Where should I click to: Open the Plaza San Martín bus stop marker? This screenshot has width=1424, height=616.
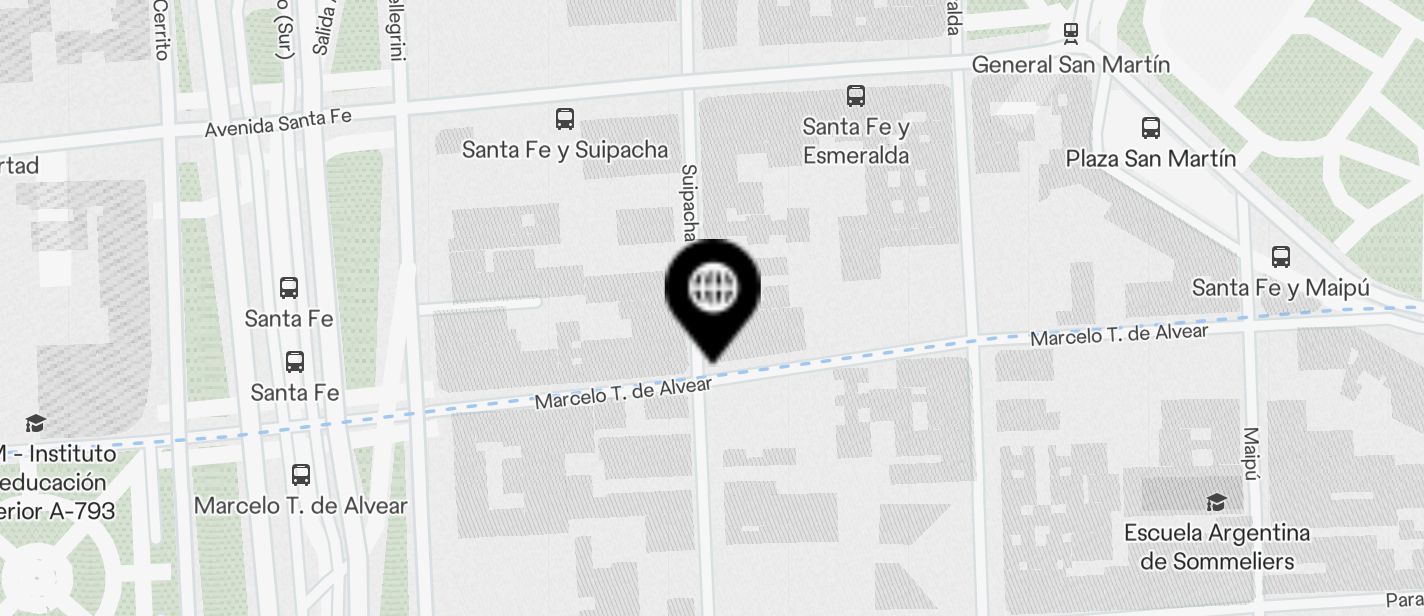tap(1151, 129)
